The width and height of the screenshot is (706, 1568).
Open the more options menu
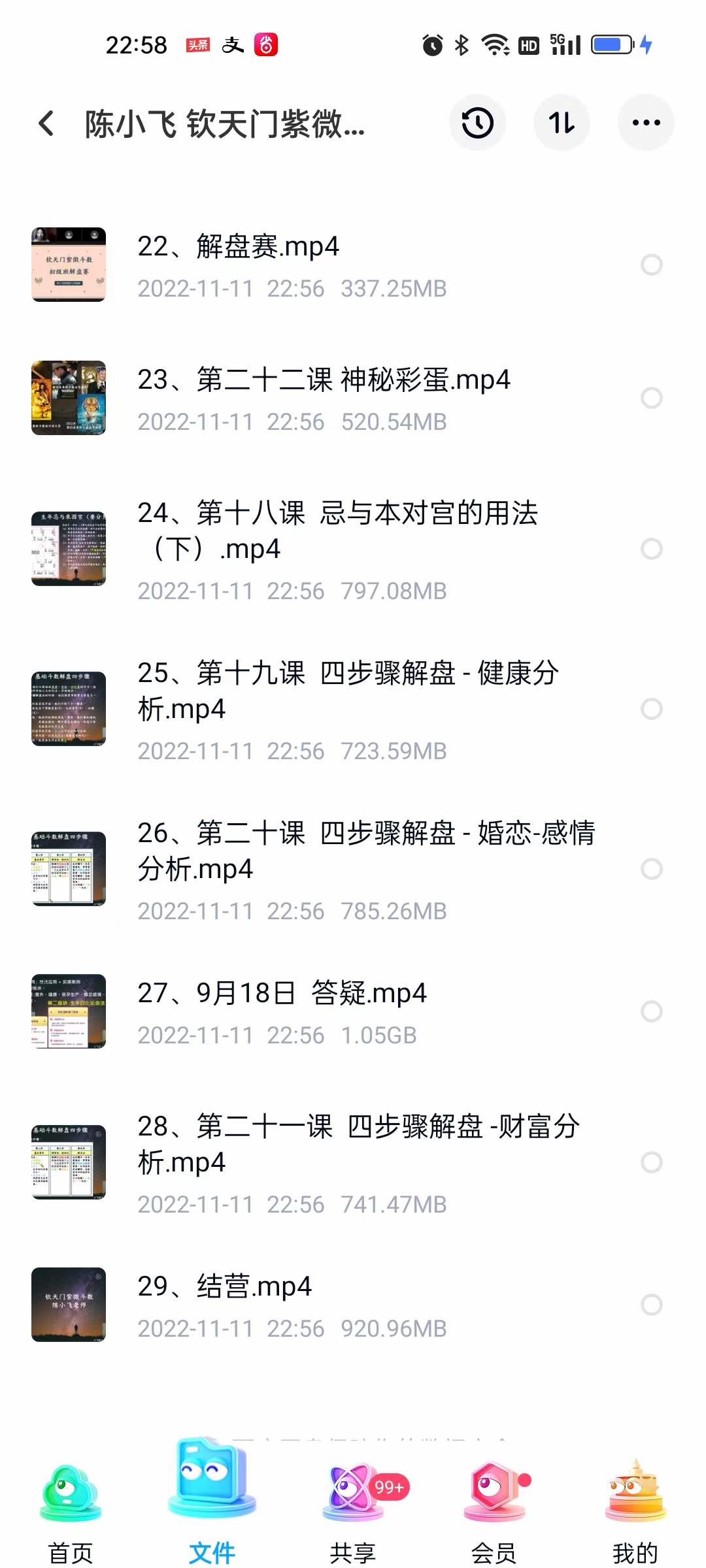pyautogui.click(x=646, y=123)
